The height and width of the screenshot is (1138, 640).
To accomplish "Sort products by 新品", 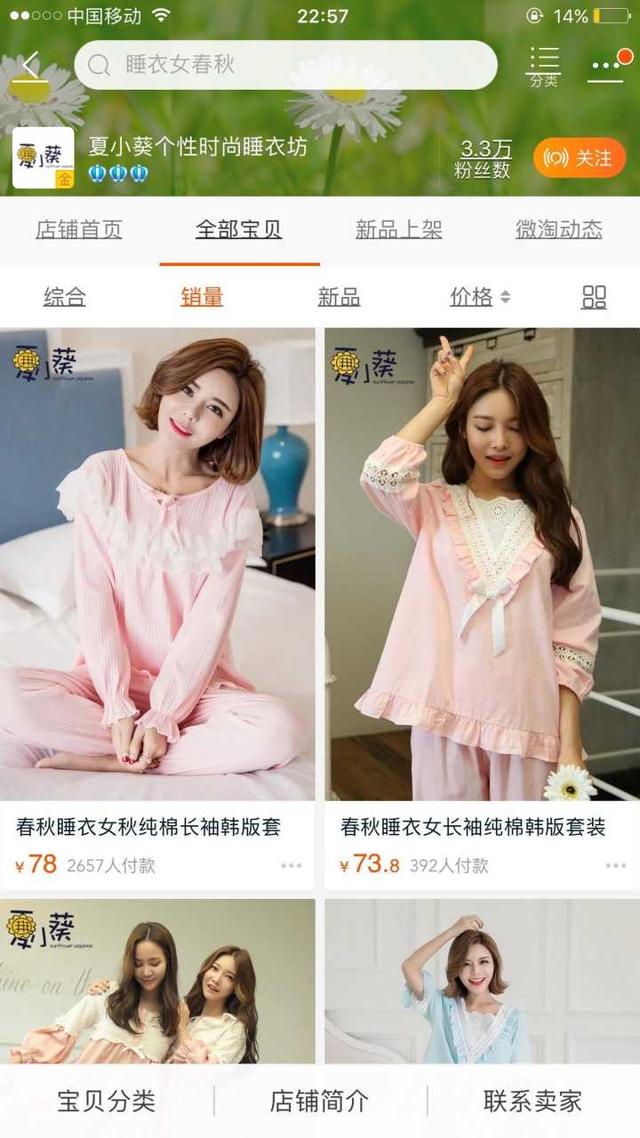I will tap(339, 297).
